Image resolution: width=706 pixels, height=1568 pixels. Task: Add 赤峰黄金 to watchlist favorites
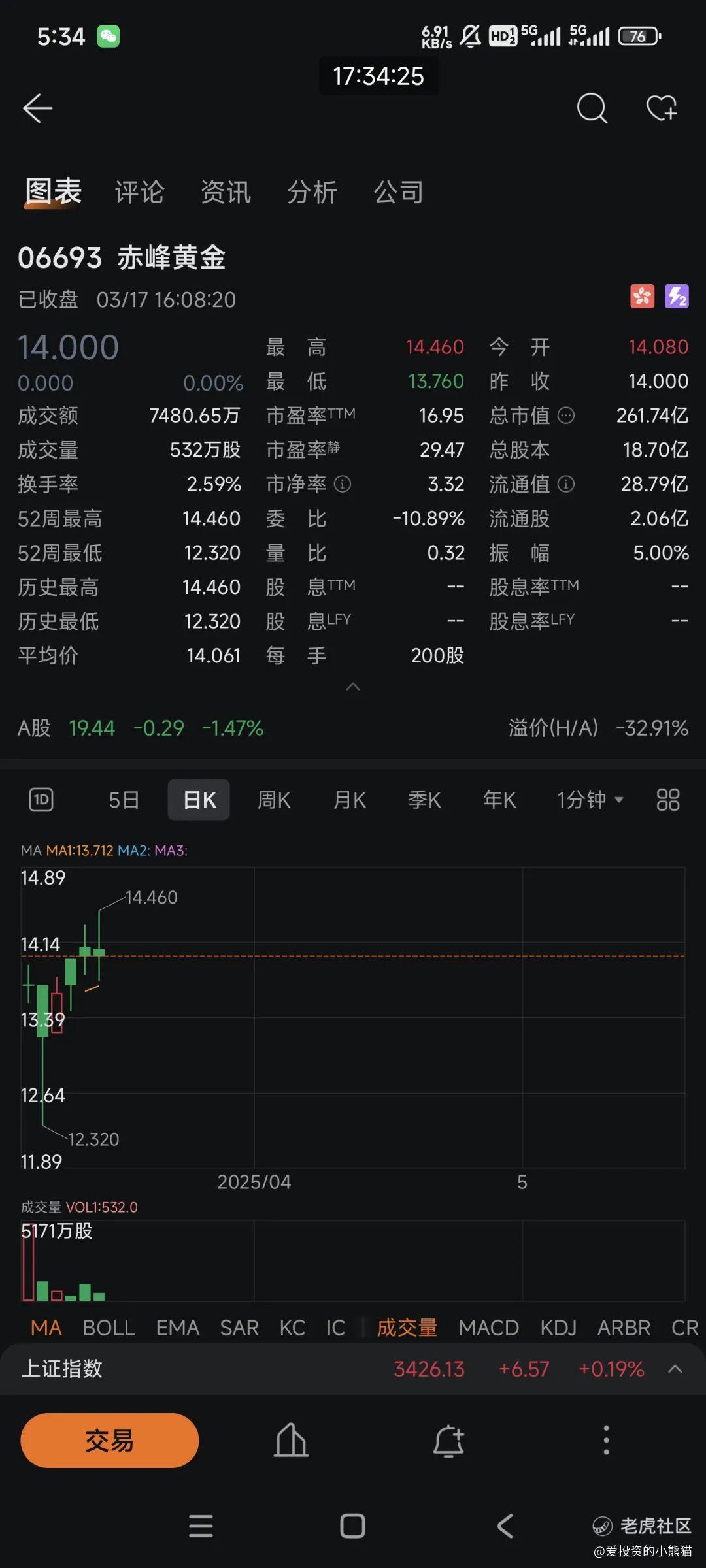(x=662, y=108)
